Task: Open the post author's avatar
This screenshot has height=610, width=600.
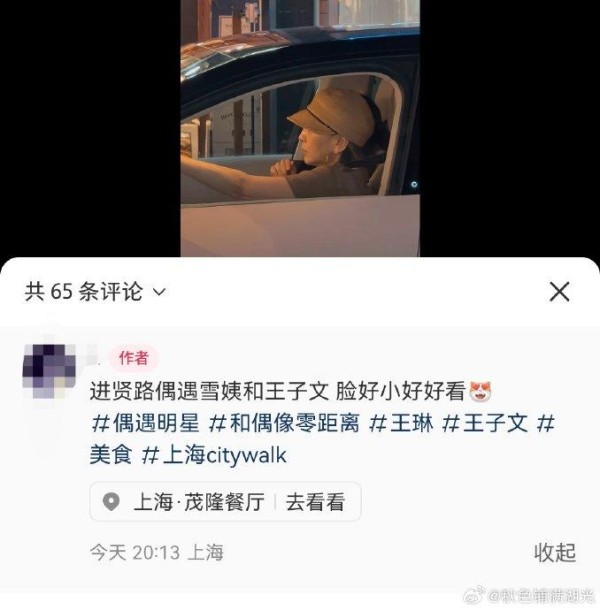Action: click(49, 370)
